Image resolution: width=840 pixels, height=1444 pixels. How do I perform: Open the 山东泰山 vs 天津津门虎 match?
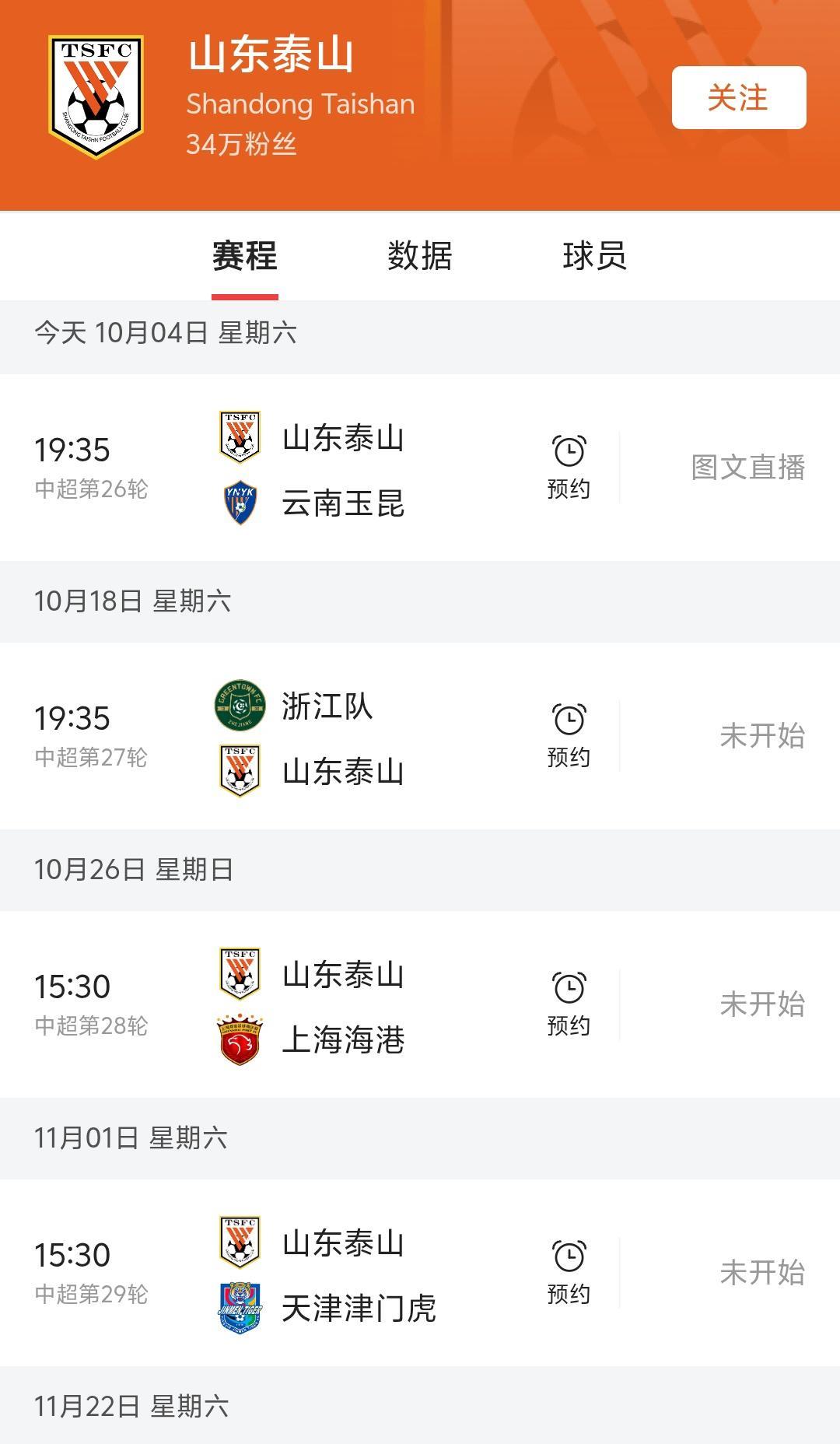342,1273
